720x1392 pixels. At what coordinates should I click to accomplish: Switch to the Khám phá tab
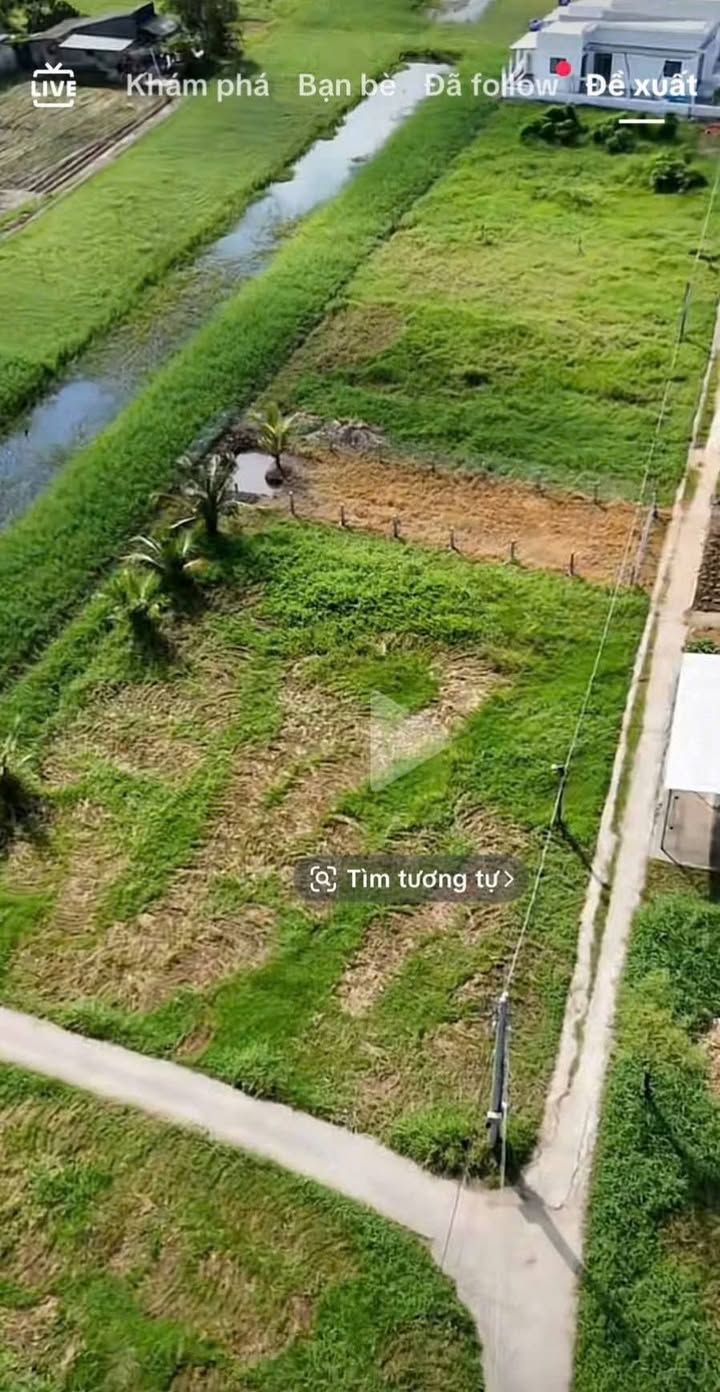tap(197, 86)
